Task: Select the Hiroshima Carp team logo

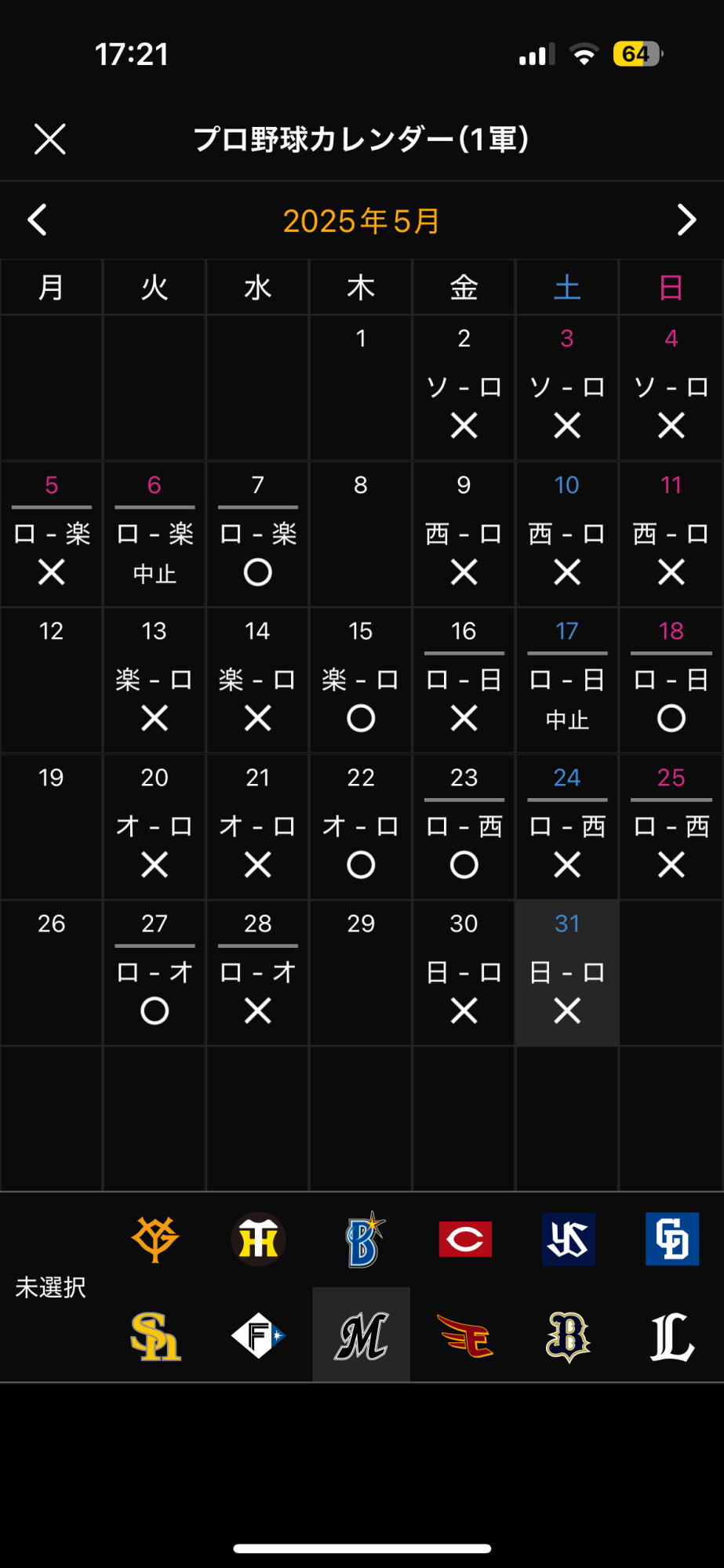Action: 465,1239
